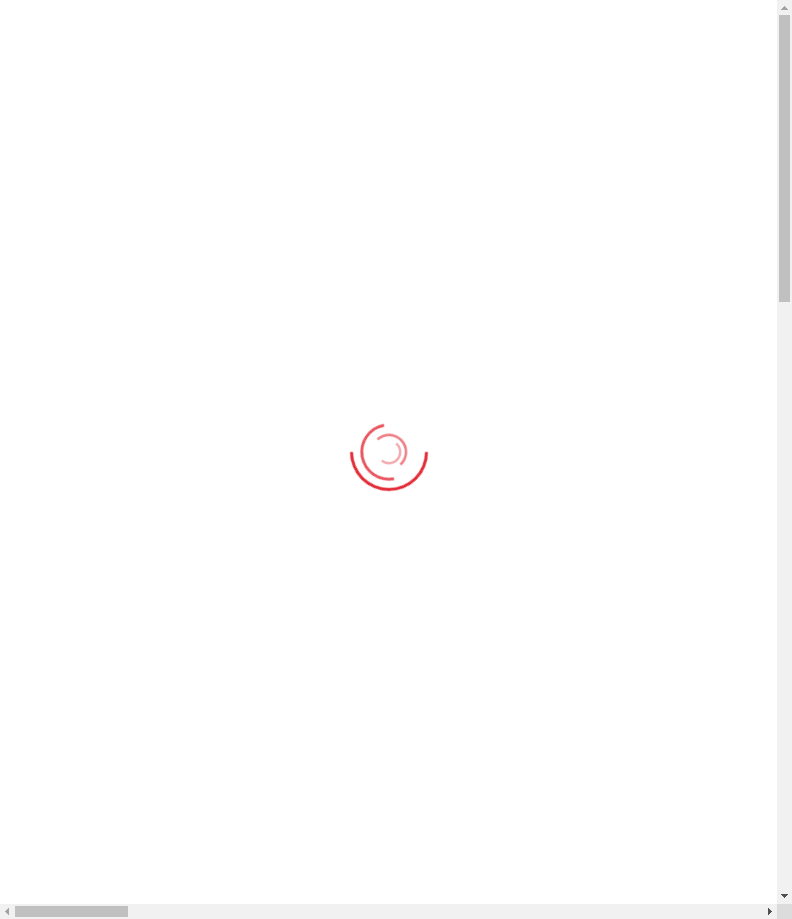Image resolution: width=792 pixels, height=919 pixels.
Task: Tap the right arrow on horizontal scrollbar
Action: point(769,911)
